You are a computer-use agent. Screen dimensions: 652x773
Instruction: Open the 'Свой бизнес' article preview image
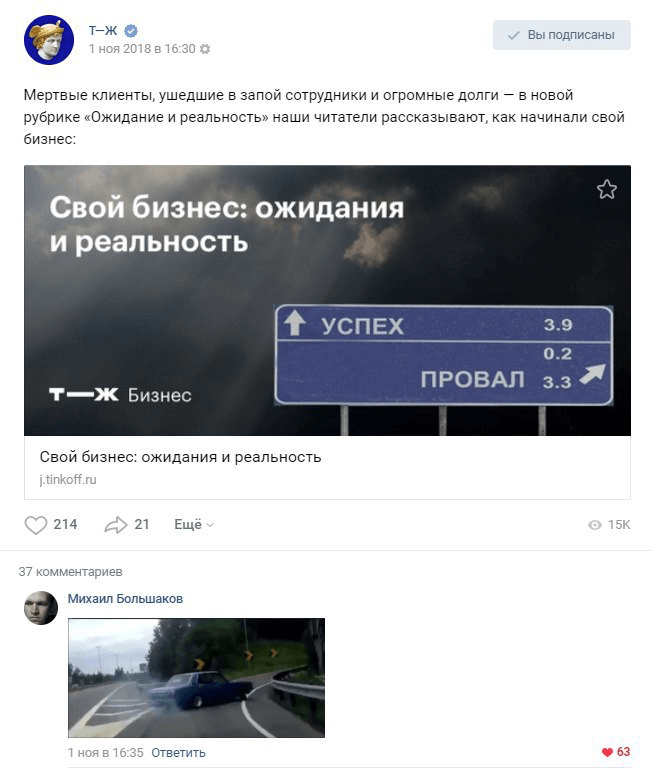327,300
